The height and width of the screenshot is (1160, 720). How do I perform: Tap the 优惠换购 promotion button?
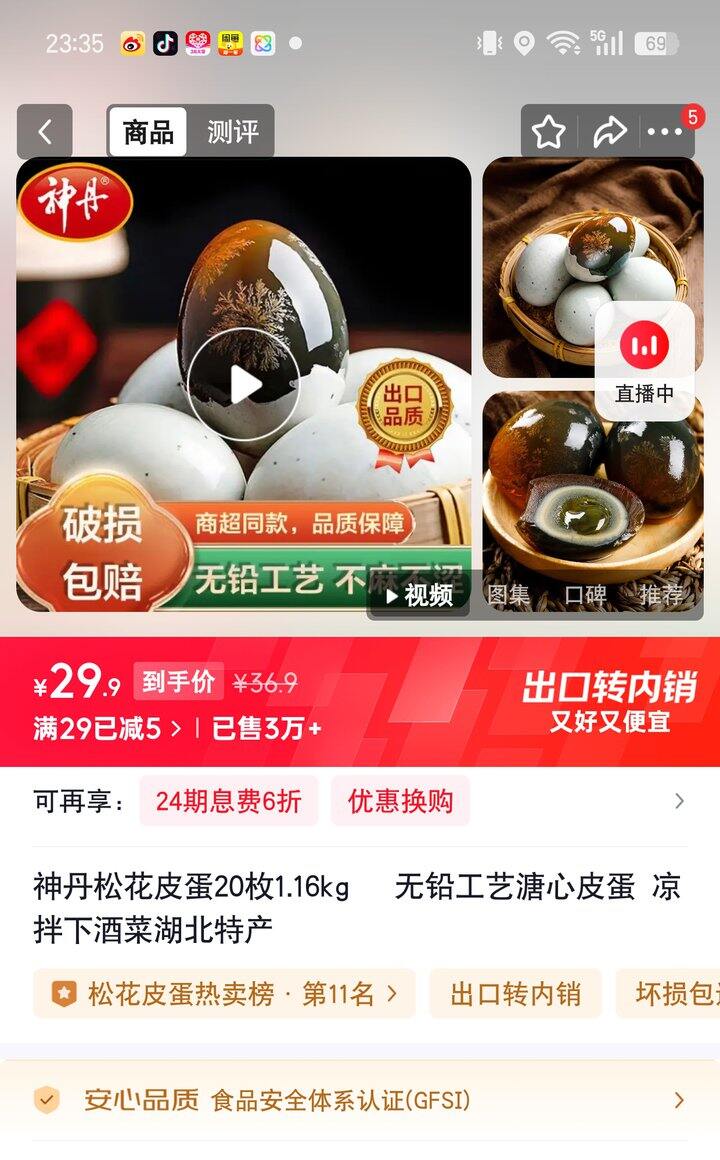pos(402,800)
